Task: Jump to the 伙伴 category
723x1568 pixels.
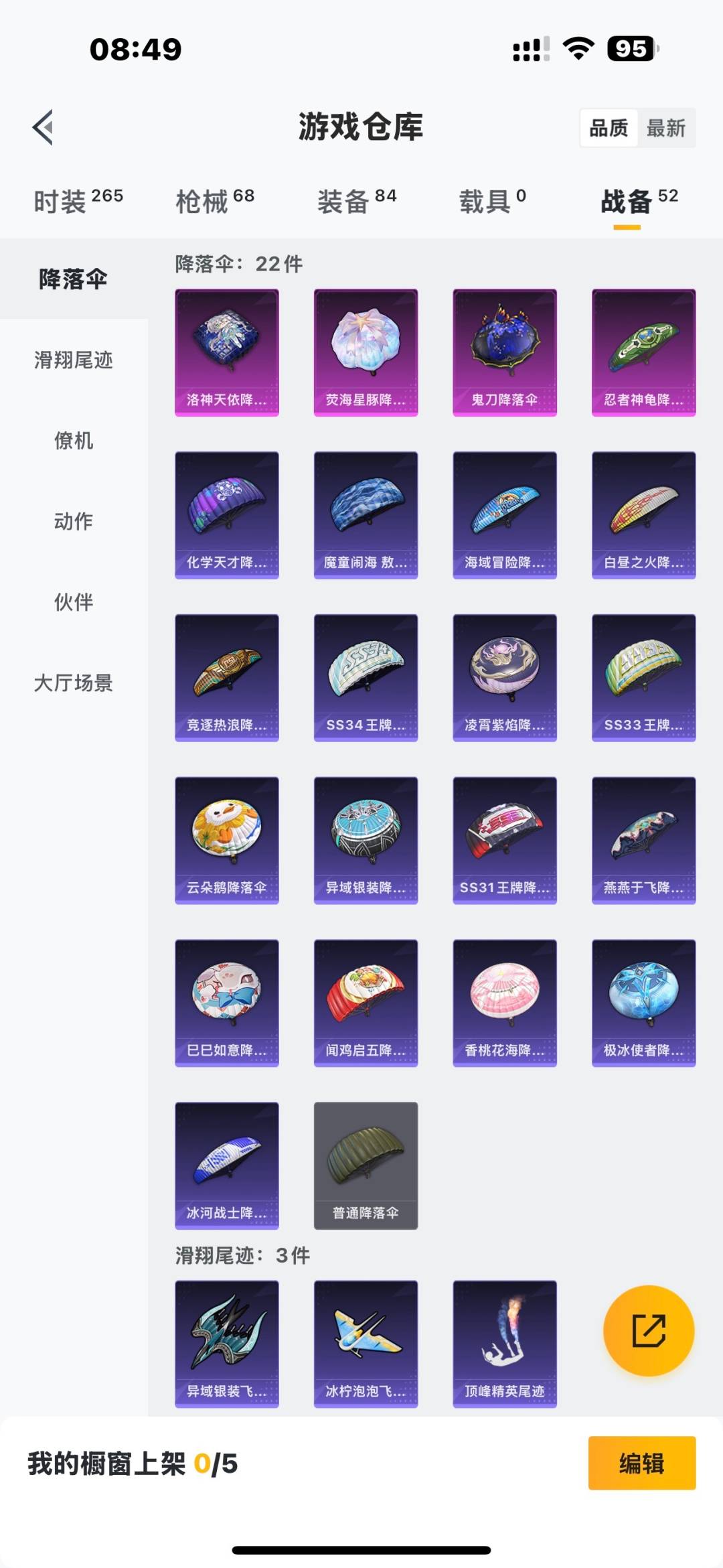Action: (74, 602)
